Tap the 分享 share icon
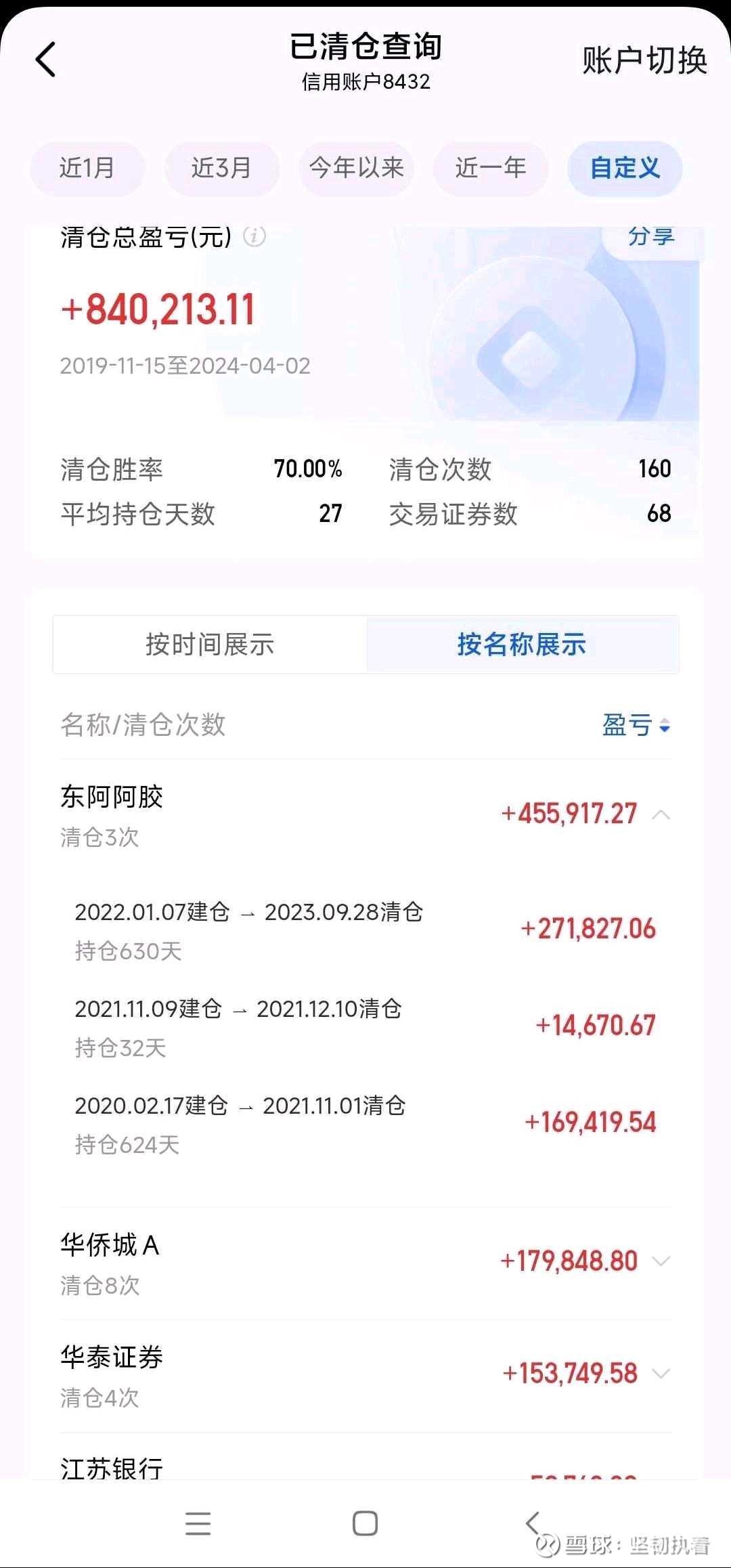731x1568 pixels. click(x=650, y=236)
